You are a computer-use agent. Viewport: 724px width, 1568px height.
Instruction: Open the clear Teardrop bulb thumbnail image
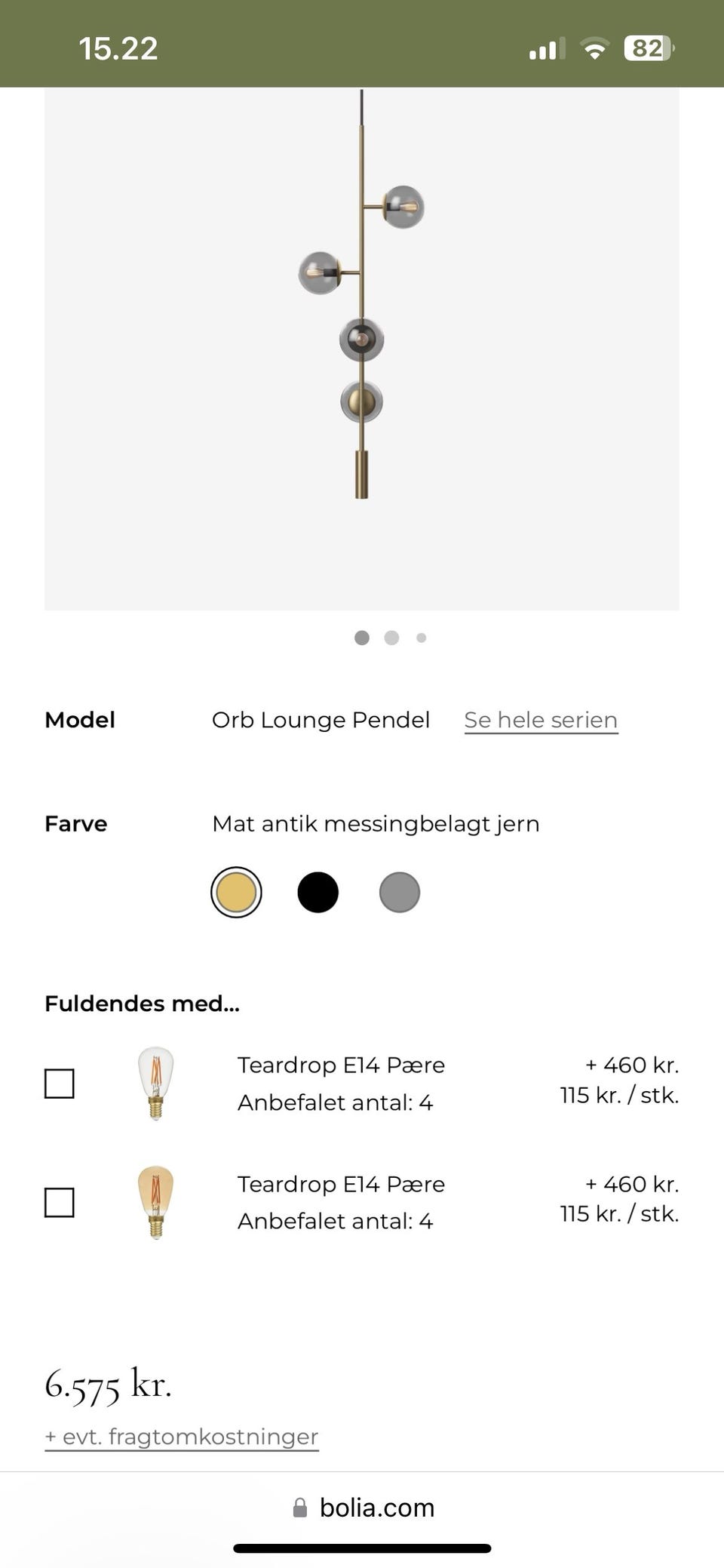pos(156,1084)
